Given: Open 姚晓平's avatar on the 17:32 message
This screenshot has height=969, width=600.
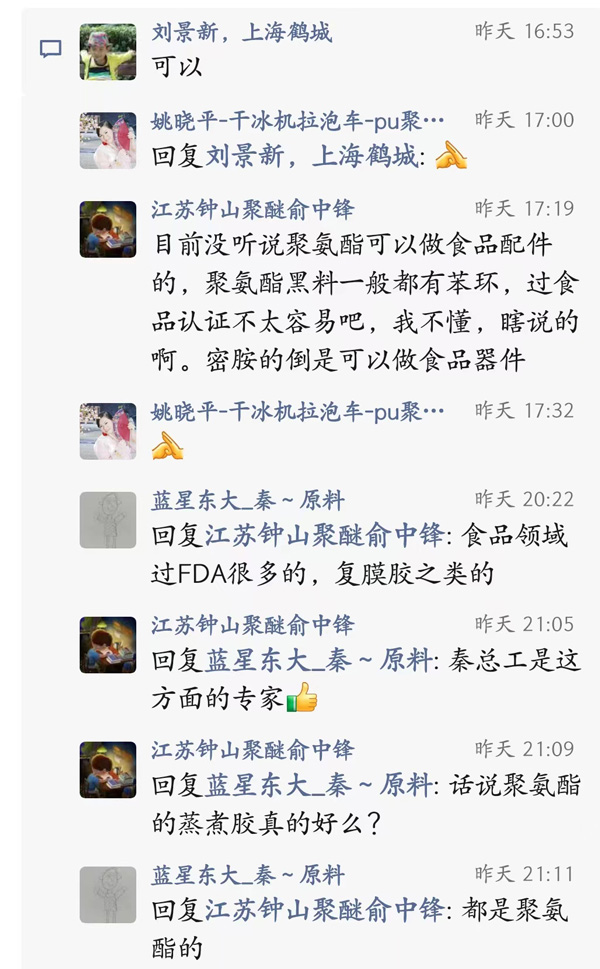Looking at the screenshot, I should pos(108,431).
